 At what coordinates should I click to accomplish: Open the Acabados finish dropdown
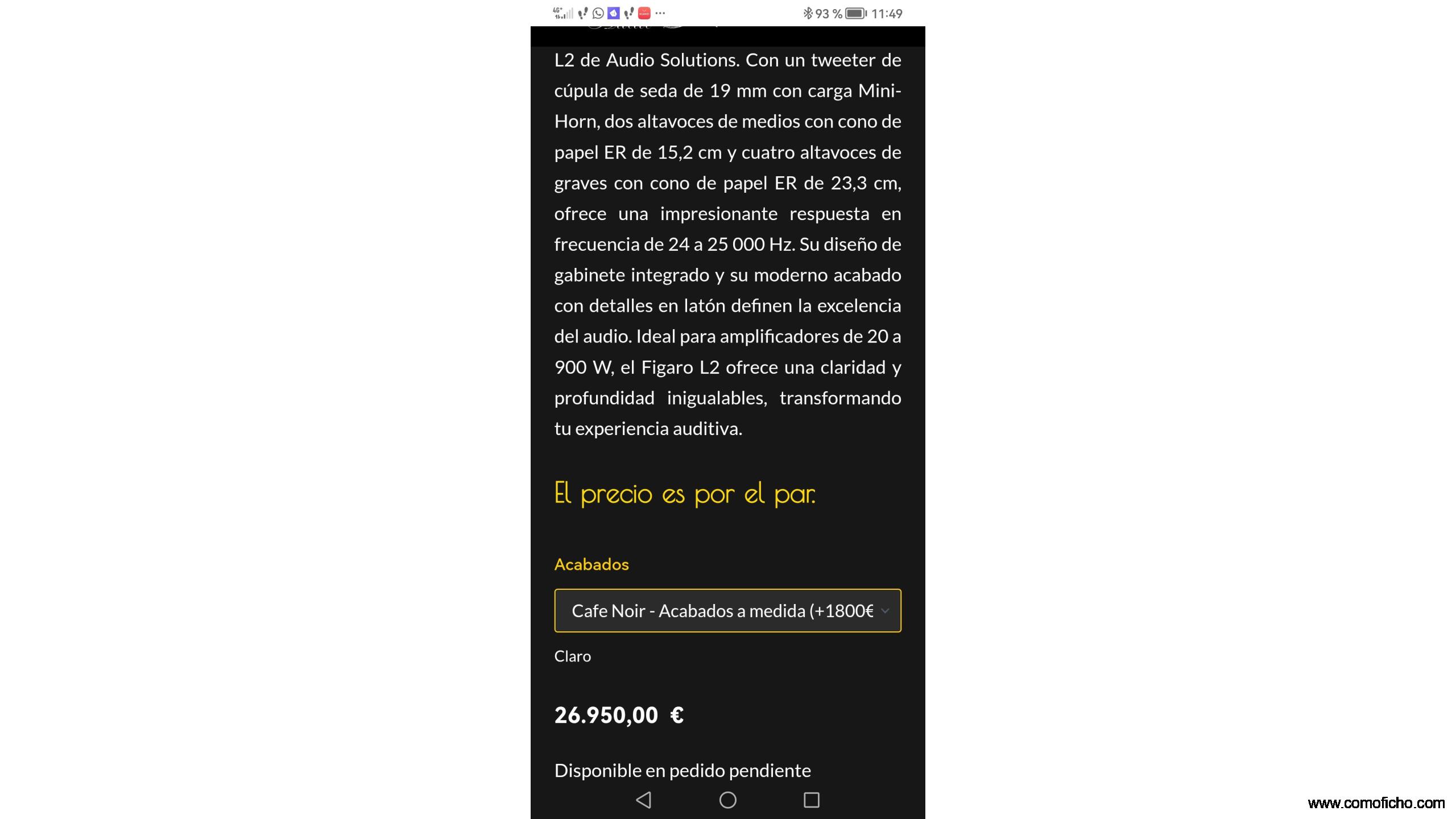point(727,610)
